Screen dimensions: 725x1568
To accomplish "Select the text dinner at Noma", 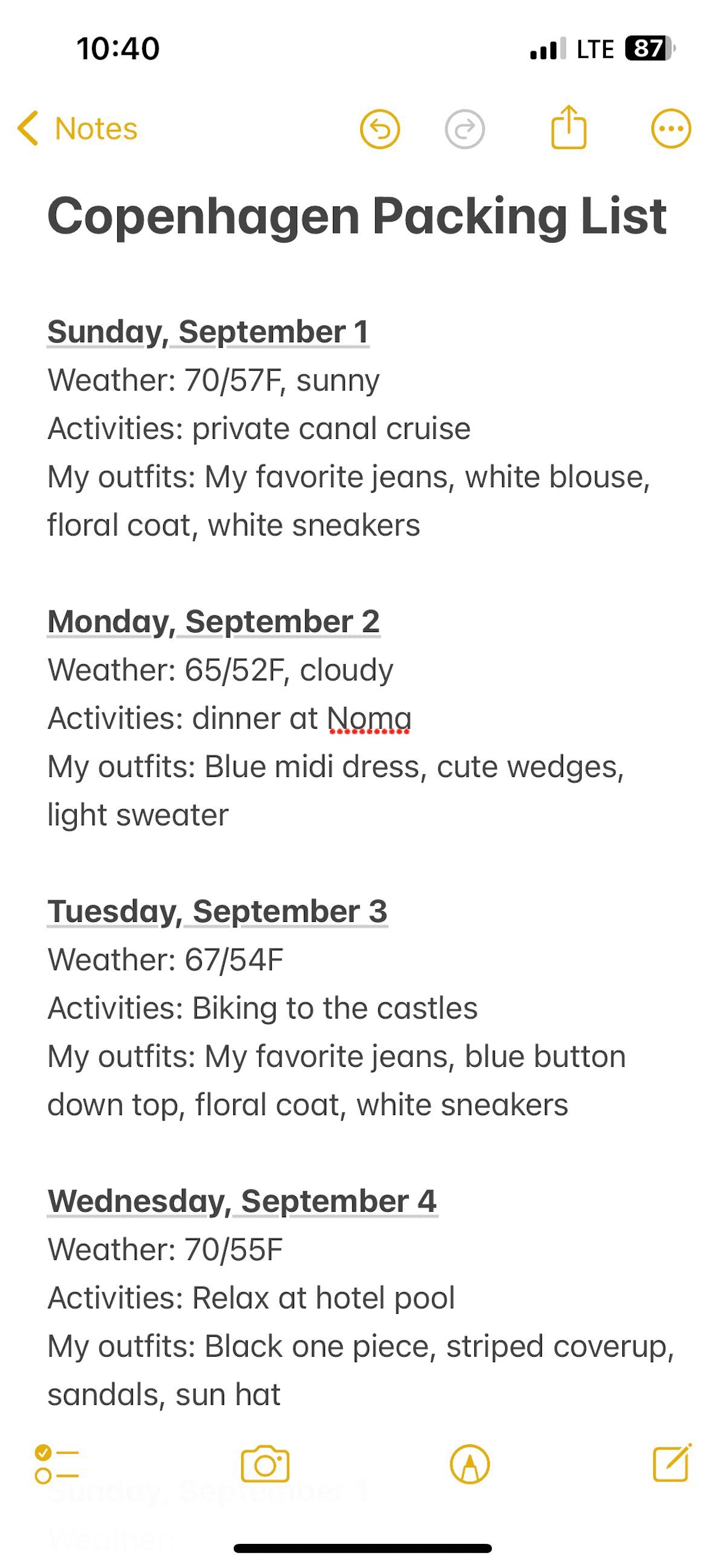I will coord(301,718).
